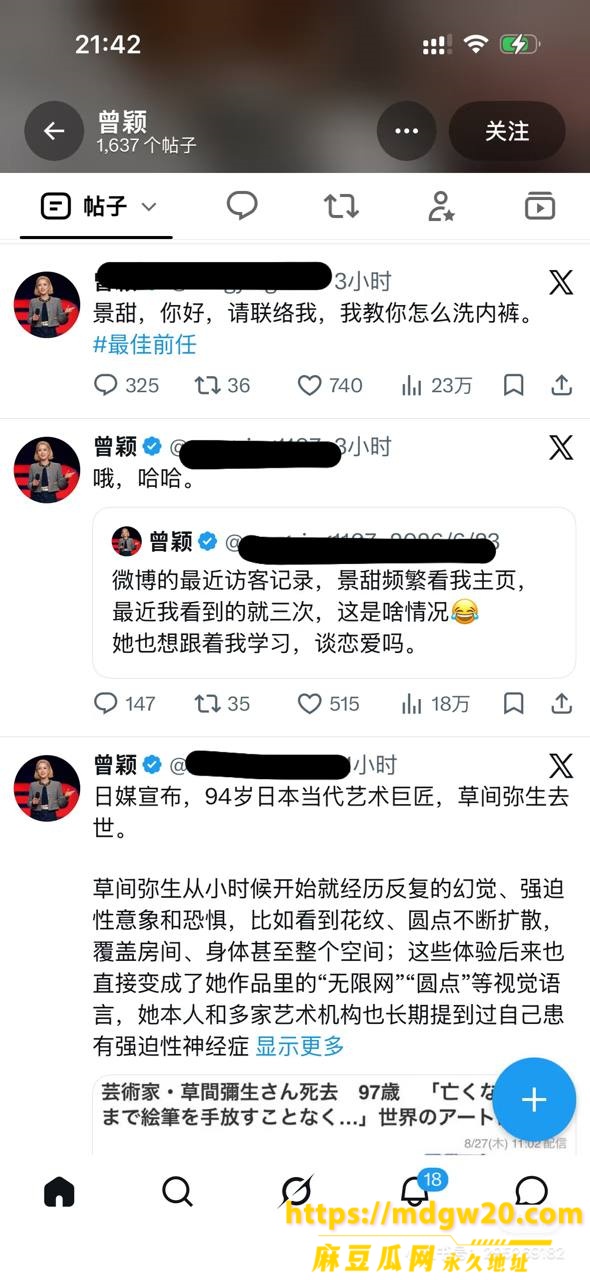The image size is (590, 1280).
Task: Open the three-dot overflow menu
Action: click(406, 131)
